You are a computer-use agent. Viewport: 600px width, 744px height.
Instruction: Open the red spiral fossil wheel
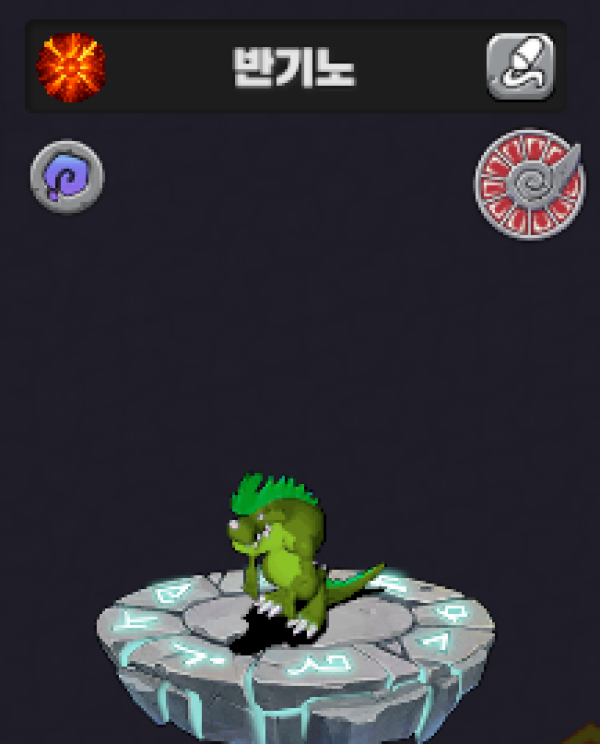click(529, 184)
